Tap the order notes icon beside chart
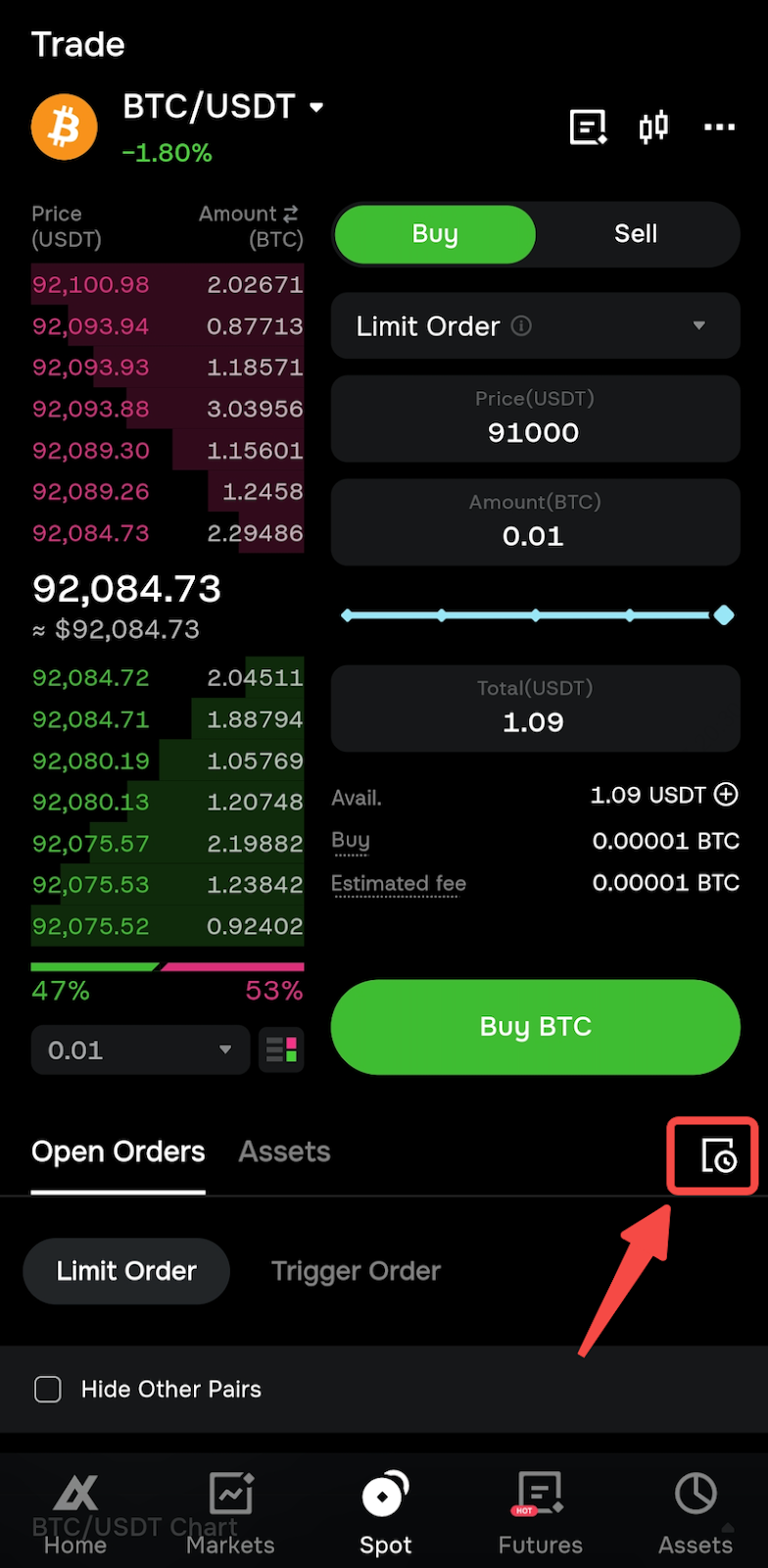 (588, 126)
